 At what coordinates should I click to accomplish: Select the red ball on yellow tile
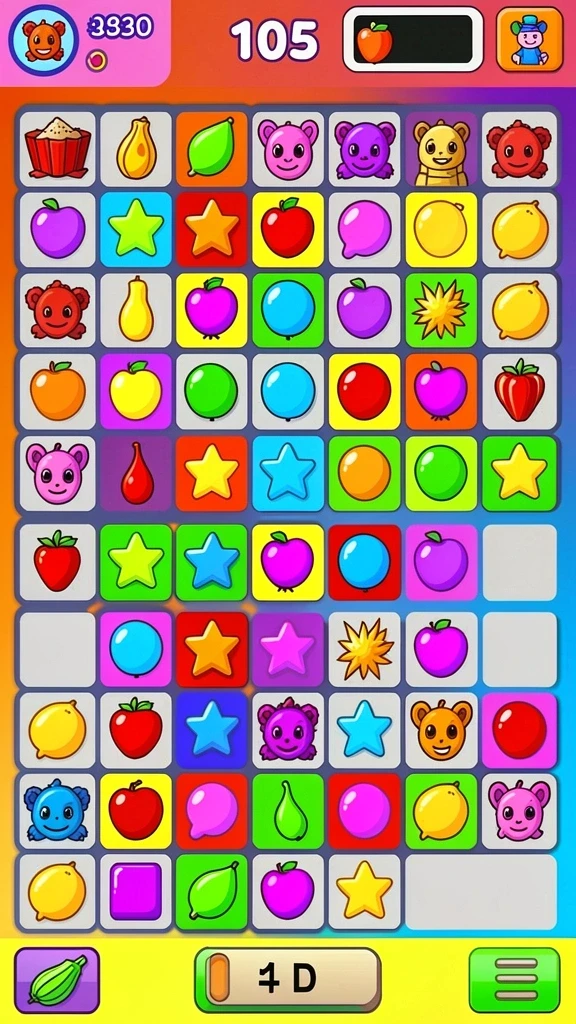click(x=364, y=392)
